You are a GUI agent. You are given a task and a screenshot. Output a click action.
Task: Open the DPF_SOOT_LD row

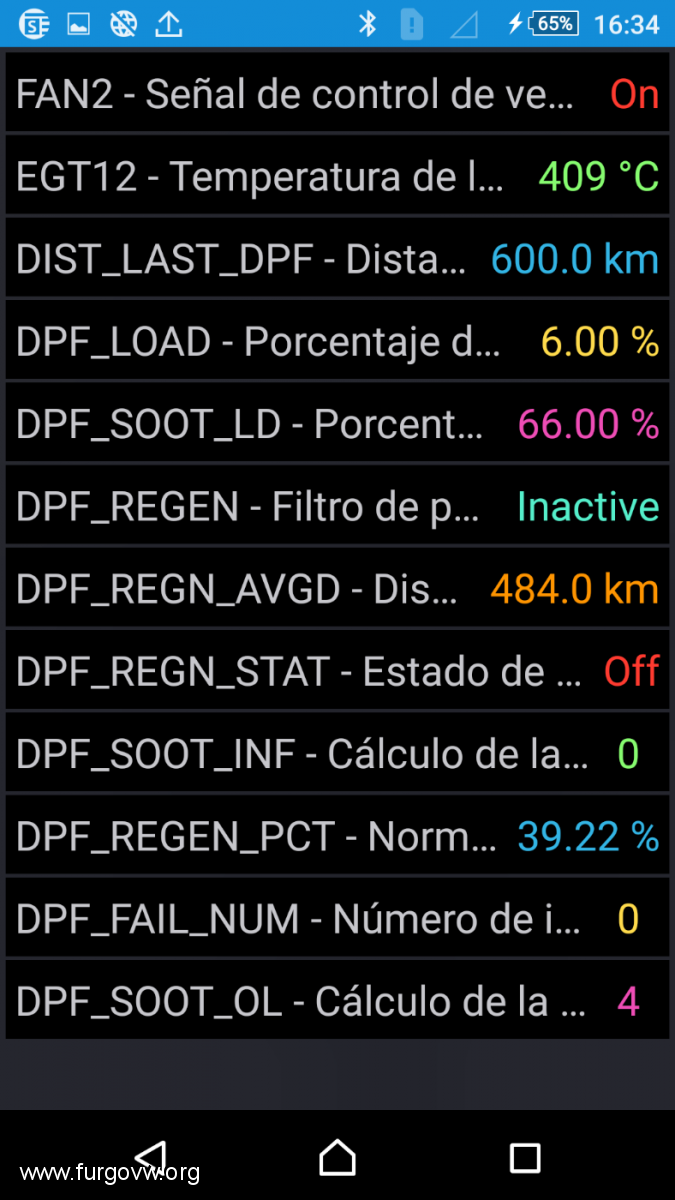pyautogui.click(x=337, y=424)
